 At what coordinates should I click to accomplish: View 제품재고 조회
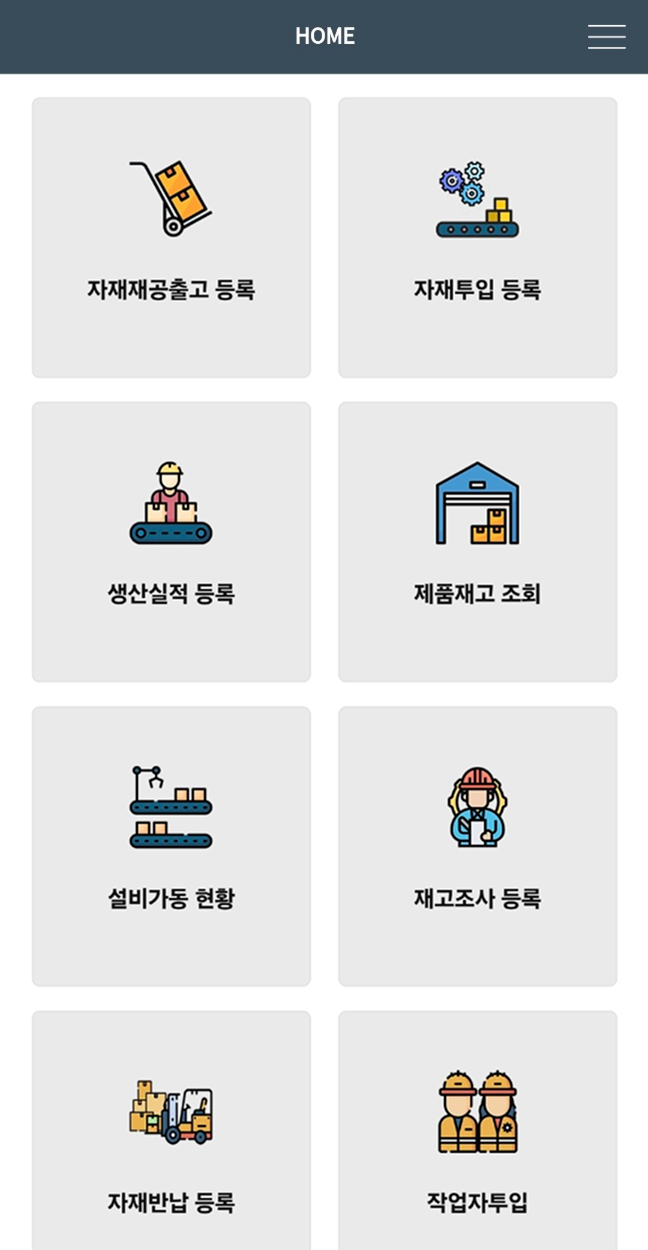pos(477,542)
